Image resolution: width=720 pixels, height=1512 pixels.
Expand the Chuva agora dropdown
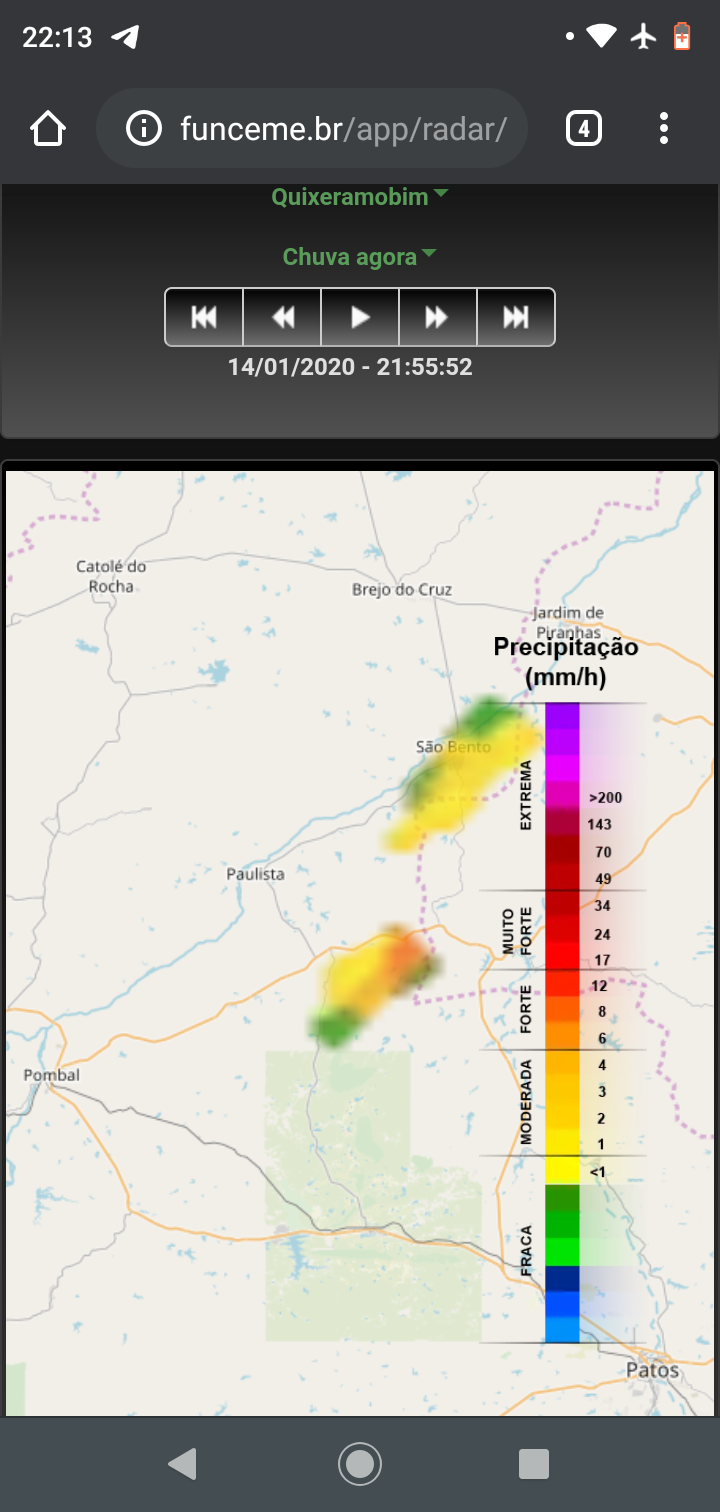360,257
